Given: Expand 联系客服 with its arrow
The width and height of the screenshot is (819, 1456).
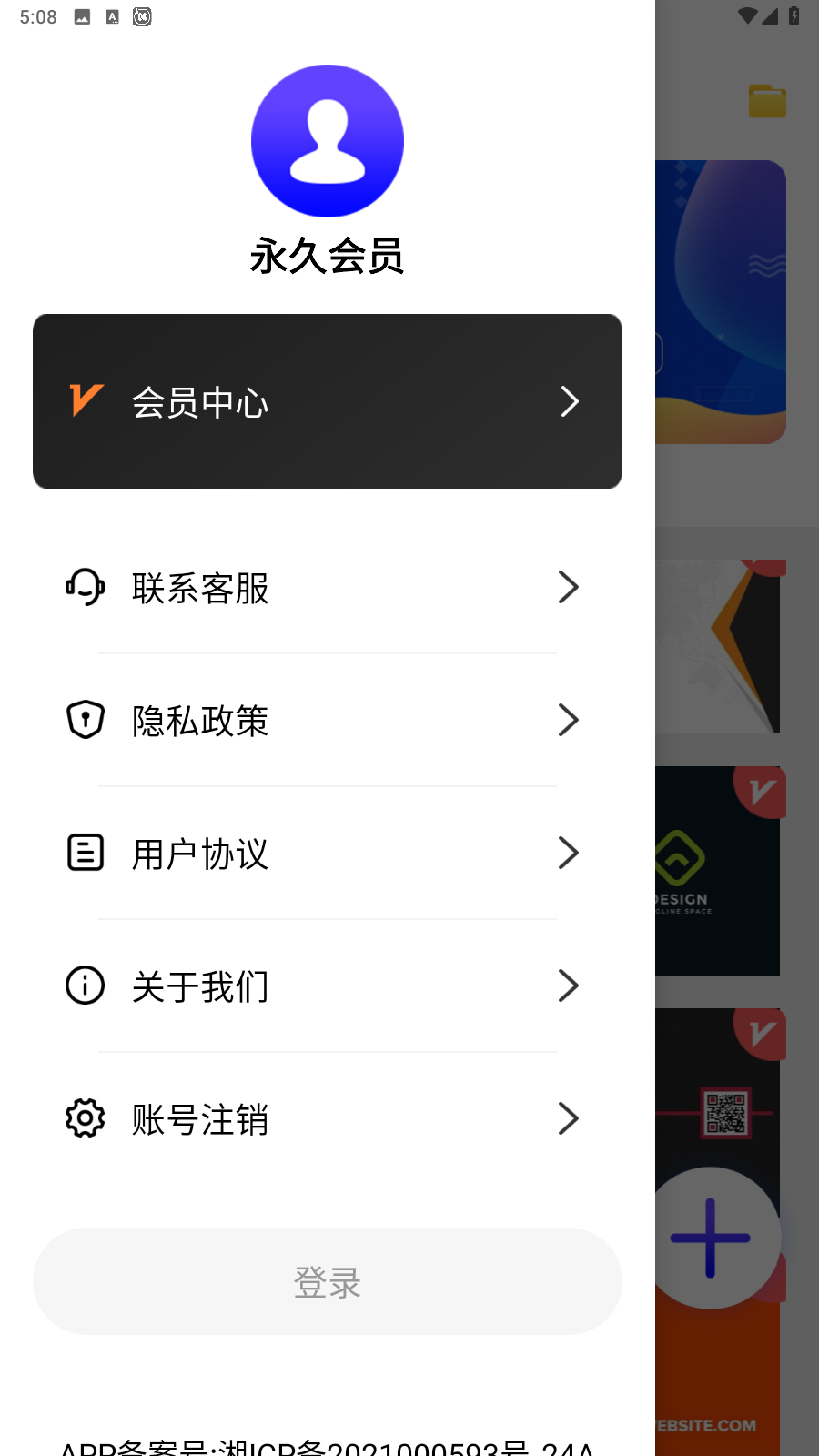Looking at the screenshot, I should coord(569,588).
